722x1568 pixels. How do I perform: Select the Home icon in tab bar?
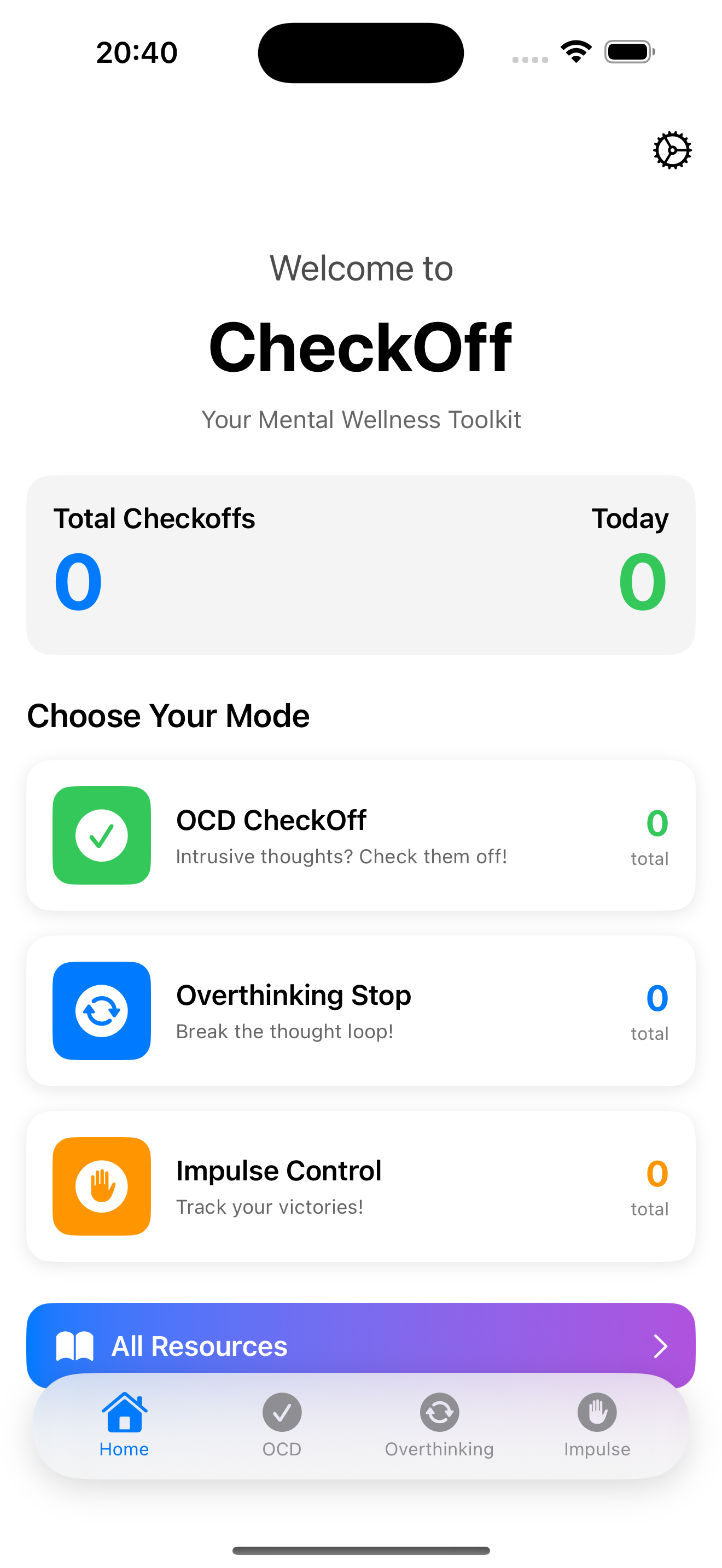tap(124, 1412)
